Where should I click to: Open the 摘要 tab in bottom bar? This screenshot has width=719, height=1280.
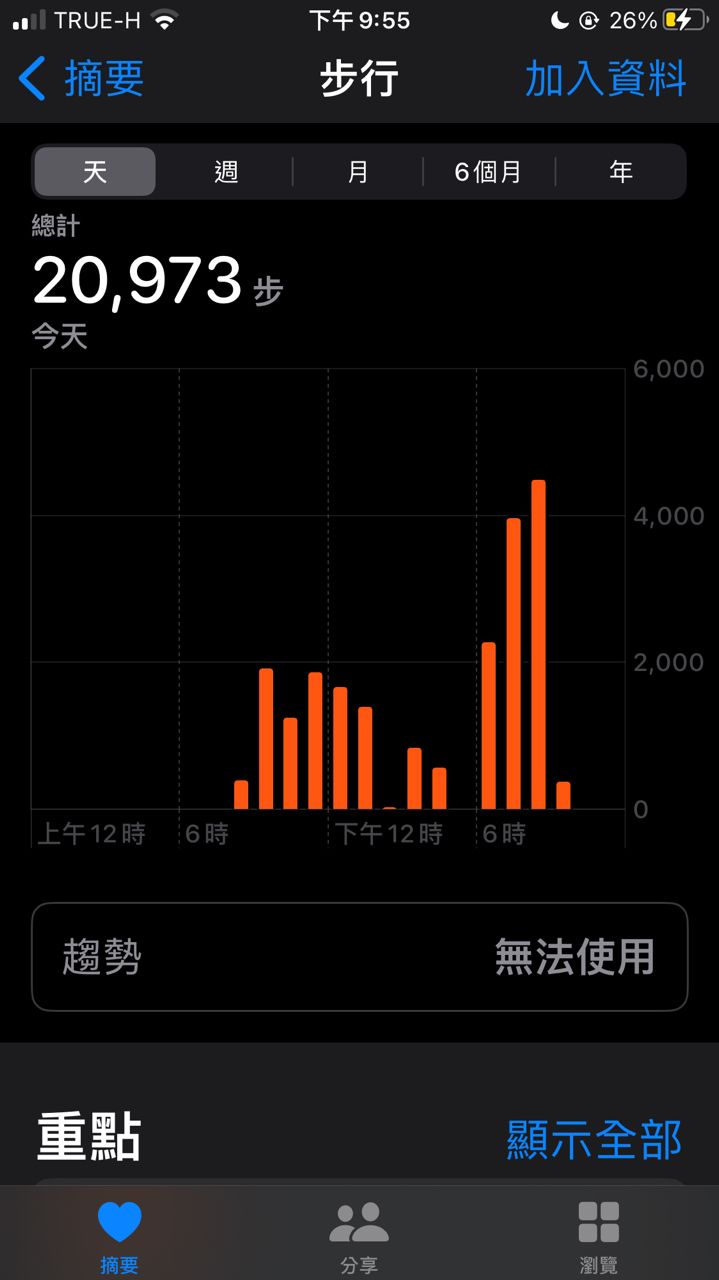(x=120, y=1236)
